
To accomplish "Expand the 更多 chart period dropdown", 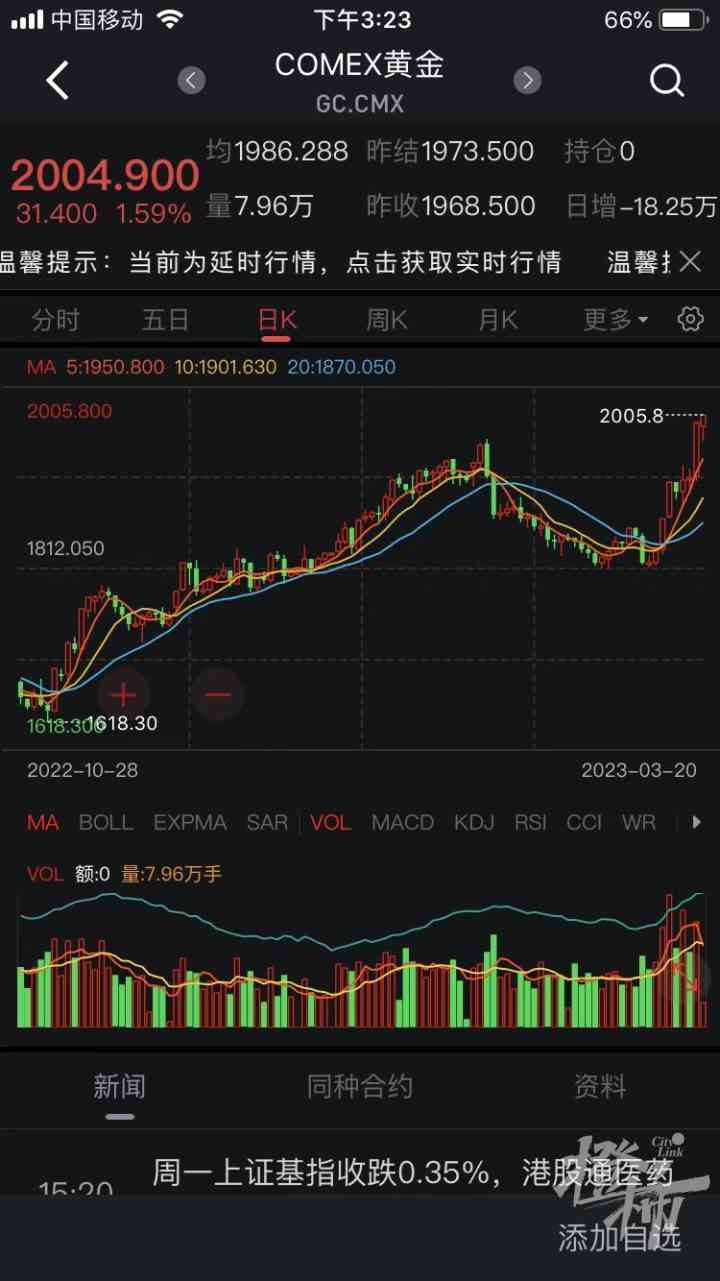I will click(615, 320).
